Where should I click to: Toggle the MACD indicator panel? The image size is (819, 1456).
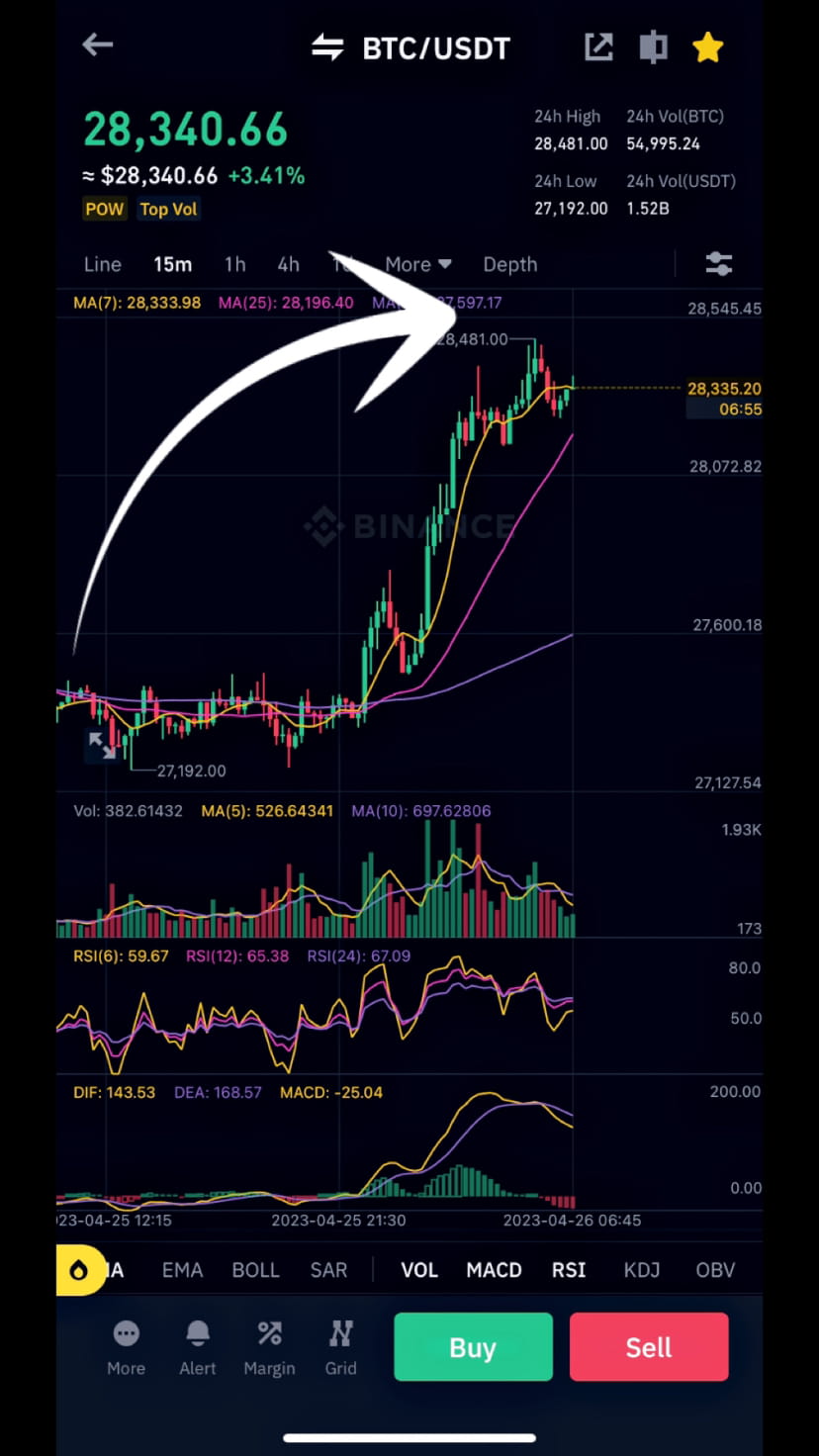pyautogui.click(x=493, y=1270)
